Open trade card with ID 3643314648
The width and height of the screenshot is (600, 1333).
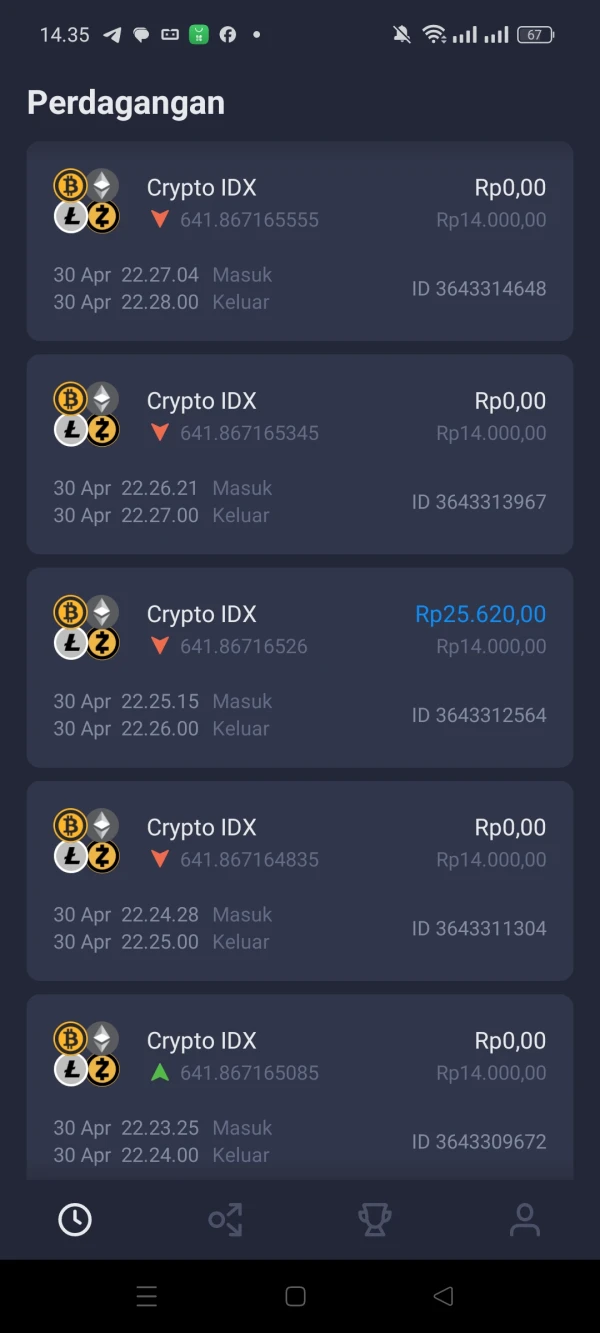tap(299, 241)
